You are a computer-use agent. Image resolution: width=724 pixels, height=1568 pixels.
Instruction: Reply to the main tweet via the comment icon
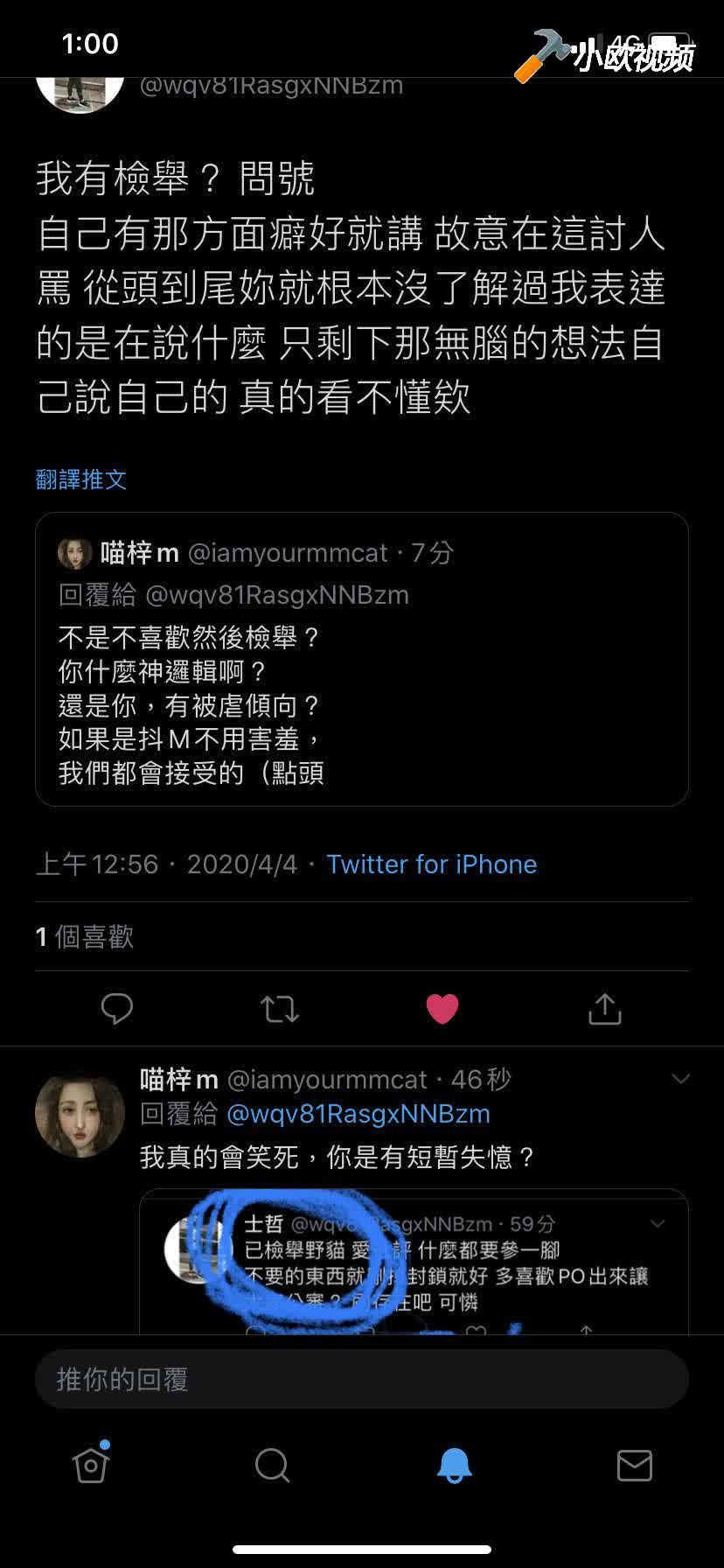click(116, 1009)
